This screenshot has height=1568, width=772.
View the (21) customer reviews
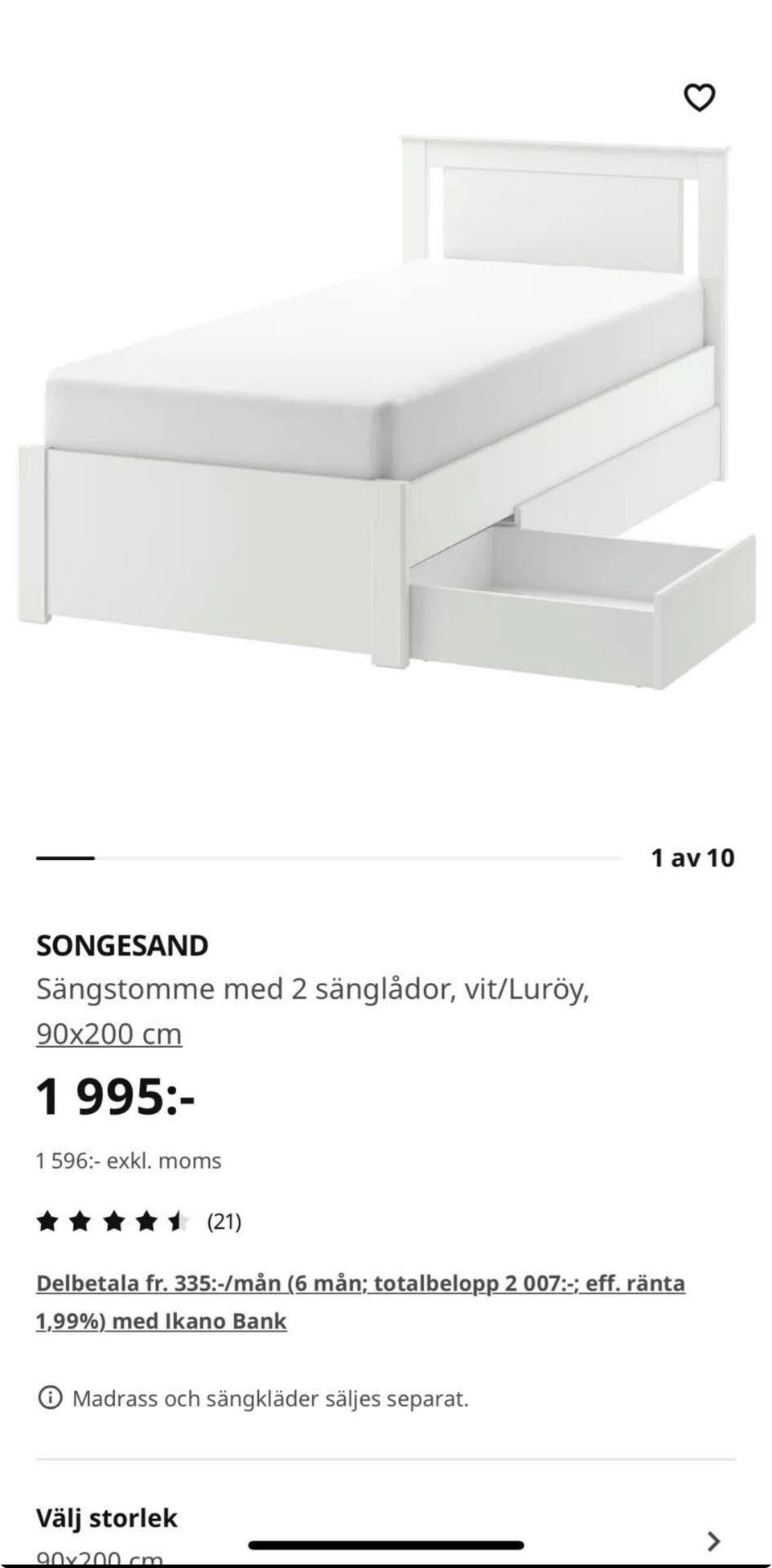[223, 1223]
